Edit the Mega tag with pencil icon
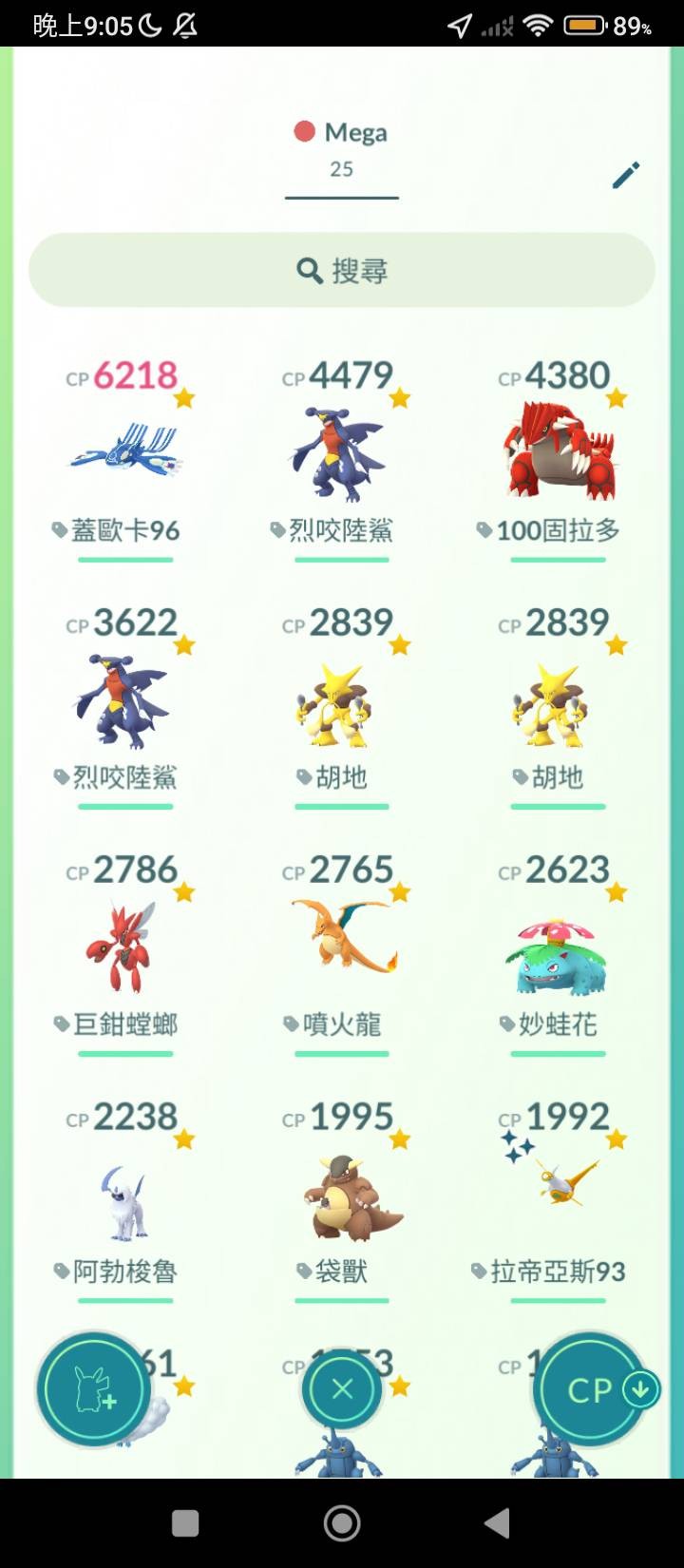 625,175
